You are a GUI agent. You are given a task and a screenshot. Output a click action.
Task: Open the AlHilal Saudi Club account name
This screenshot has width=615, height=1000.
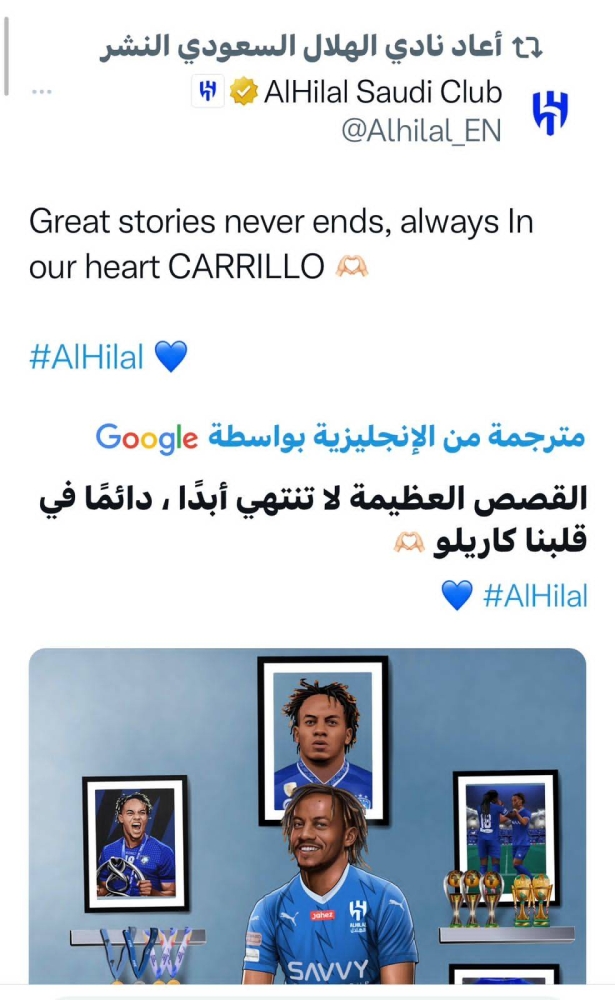(x=383, y=92)
